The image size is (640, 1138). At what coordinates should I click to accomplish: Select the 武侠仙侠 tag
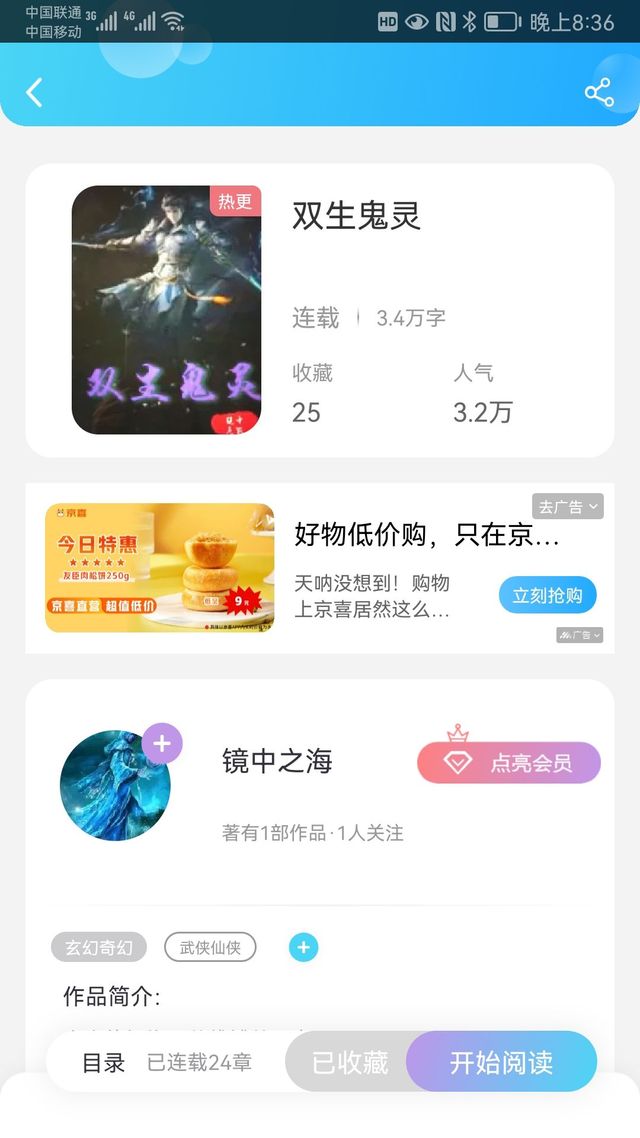coord(210,947)
